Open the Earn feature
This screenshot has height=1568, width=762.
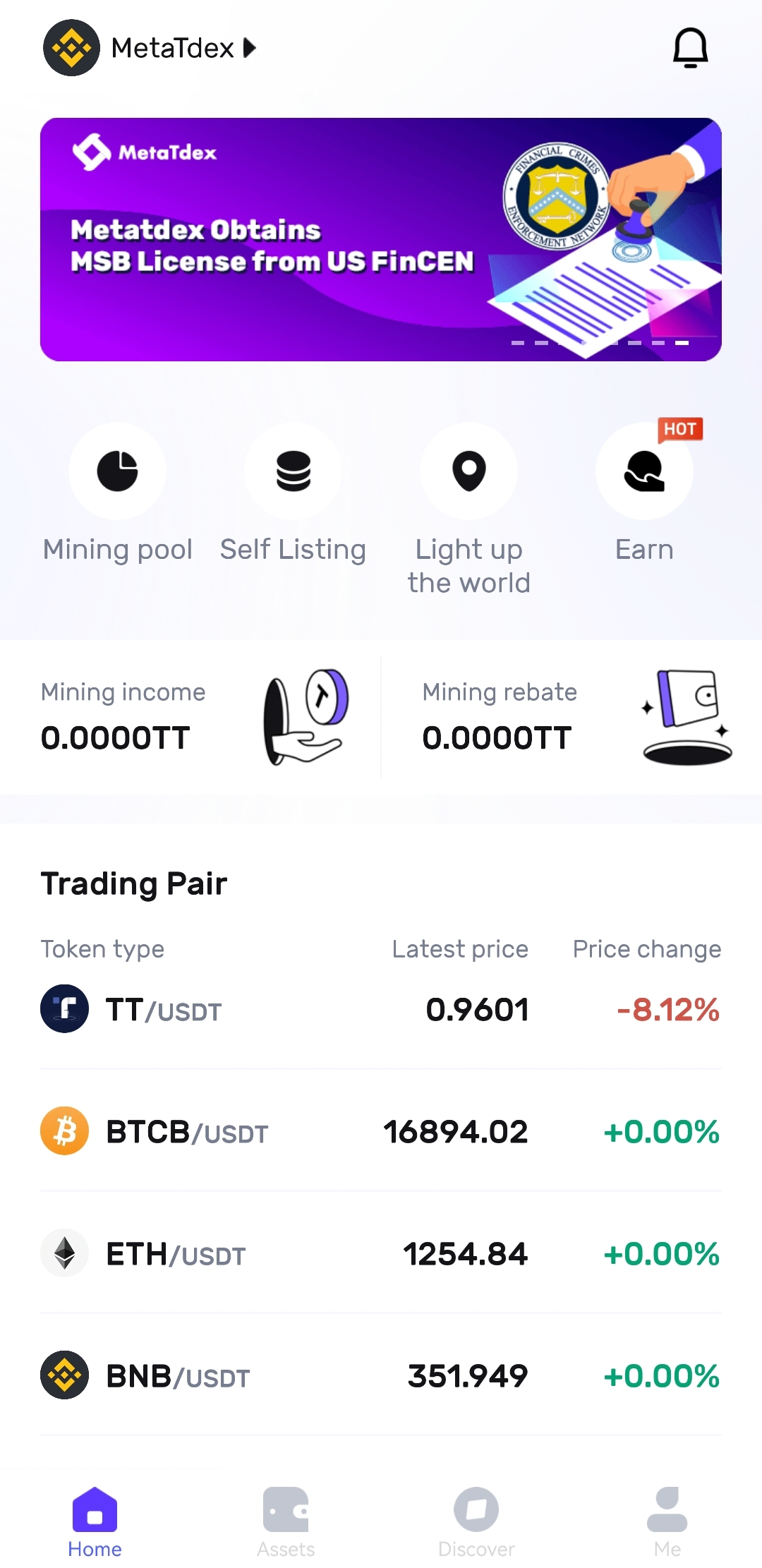[644, 471]
